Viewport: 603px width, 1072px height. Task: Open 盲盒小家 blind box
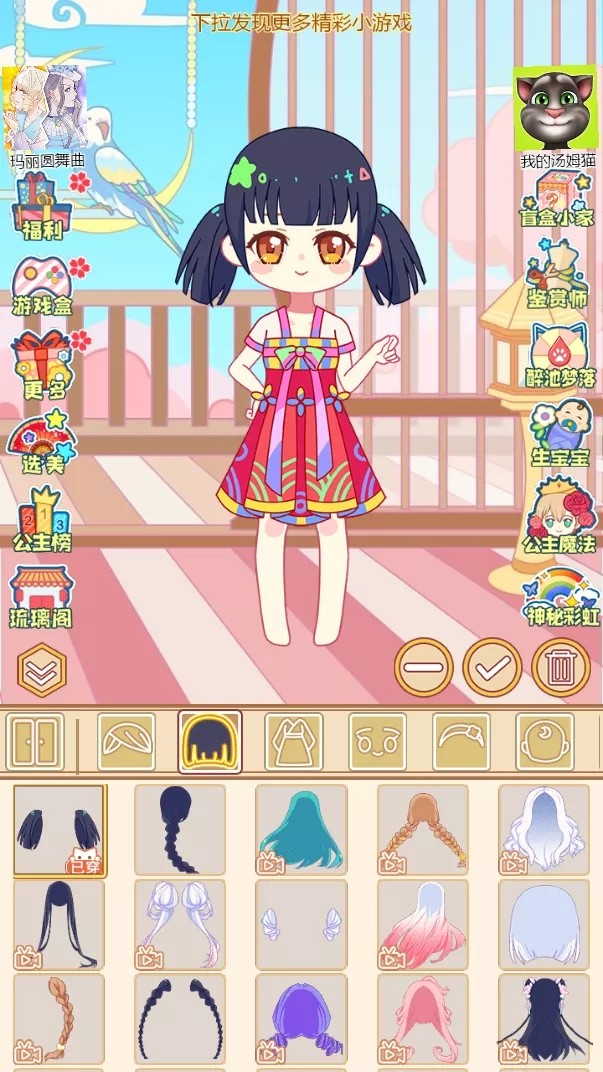[x=556, y=200]
